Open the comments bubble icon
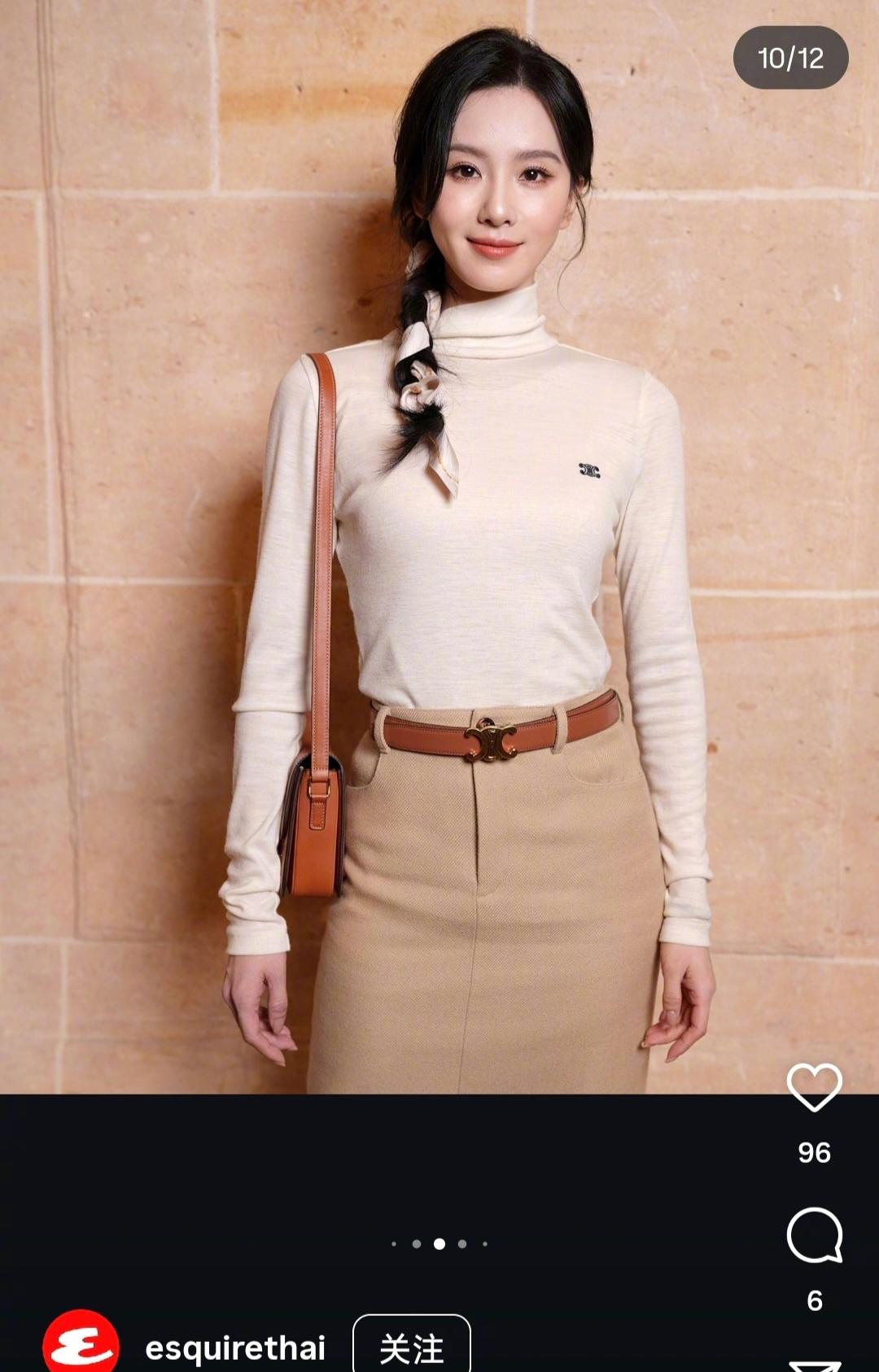This screenshot has height=1372, width=879. (814, 1235)
